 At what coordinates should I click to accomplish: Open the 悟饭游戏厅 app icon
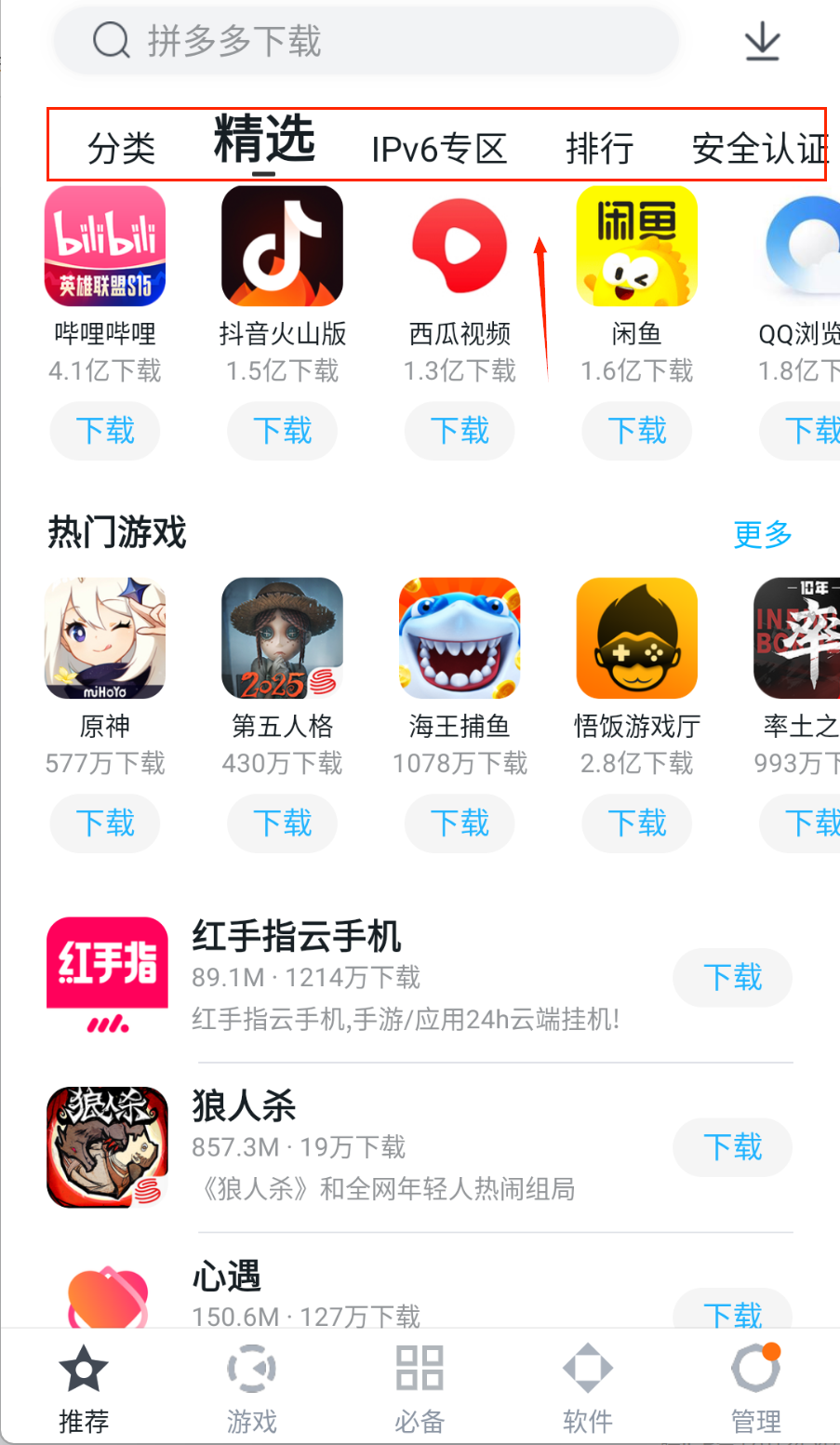pos(637,638)
